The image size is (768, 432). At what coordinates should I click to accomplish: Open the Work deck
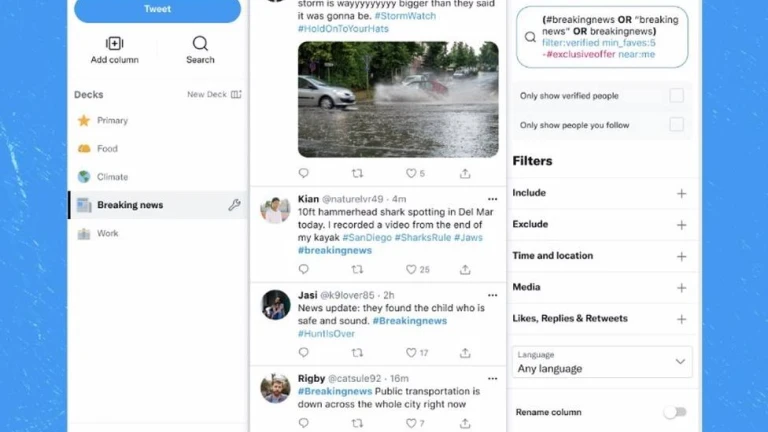click(107, 233)
